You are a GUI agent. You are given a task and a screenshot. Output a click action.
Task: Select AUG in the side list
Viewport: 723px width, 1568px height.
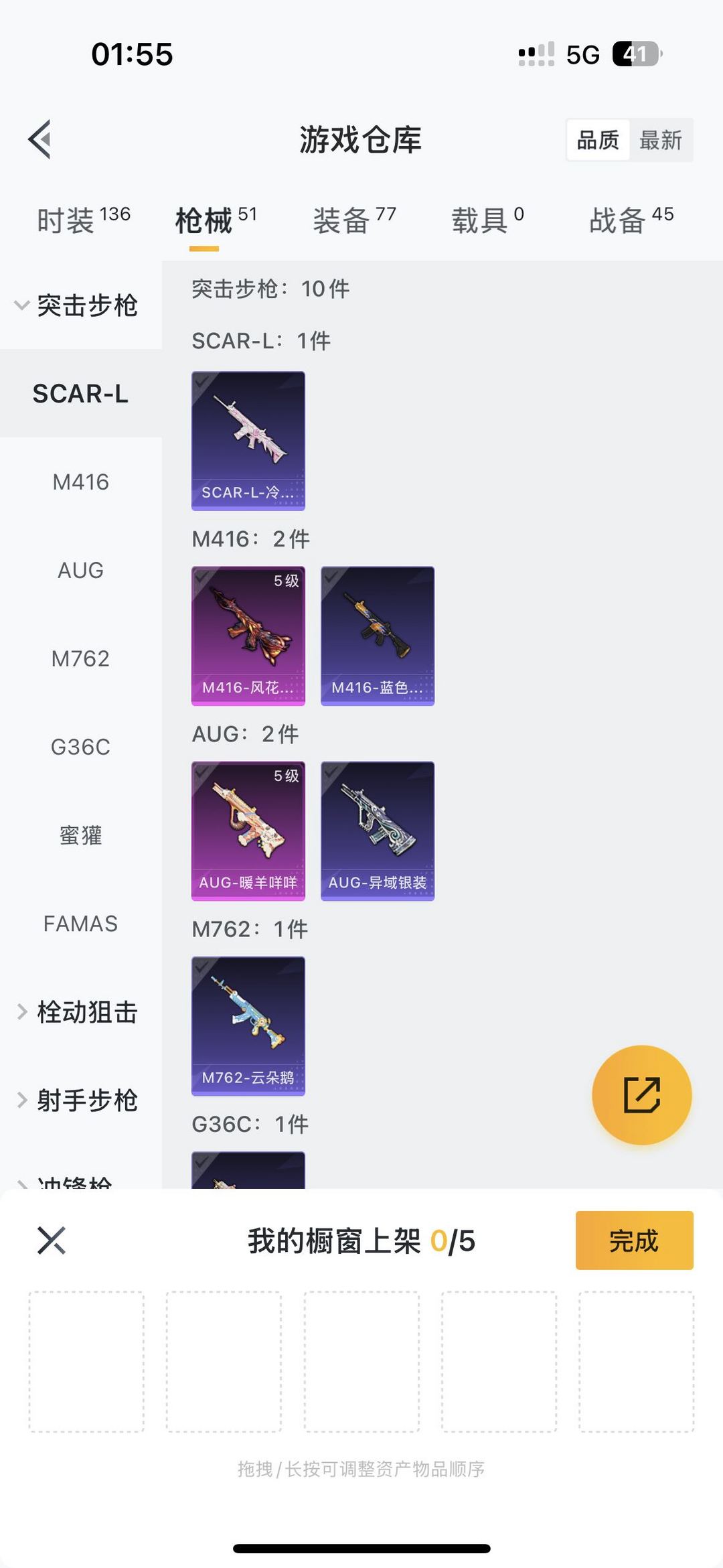coord(80,570)
